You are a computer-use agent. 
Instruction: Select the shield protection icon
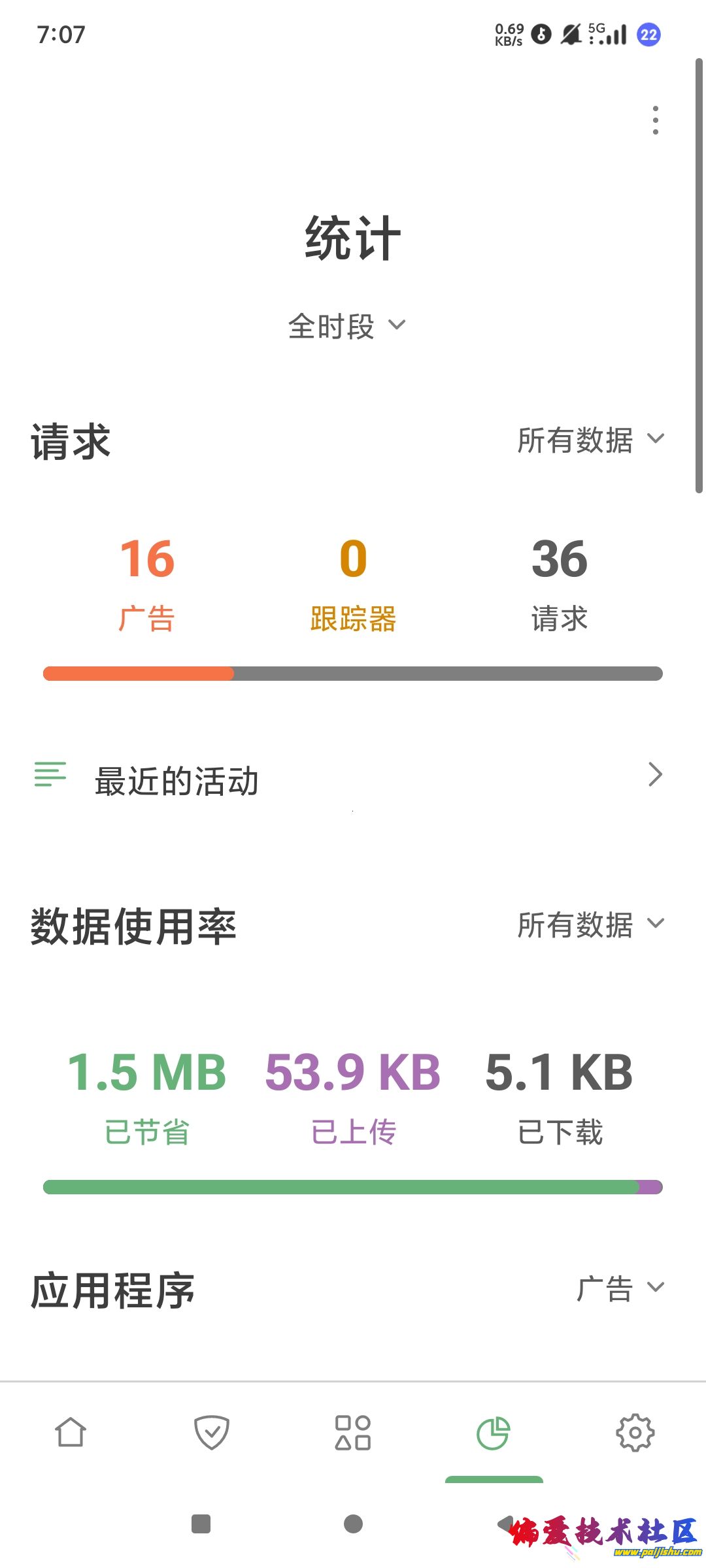click(212, 1432)
